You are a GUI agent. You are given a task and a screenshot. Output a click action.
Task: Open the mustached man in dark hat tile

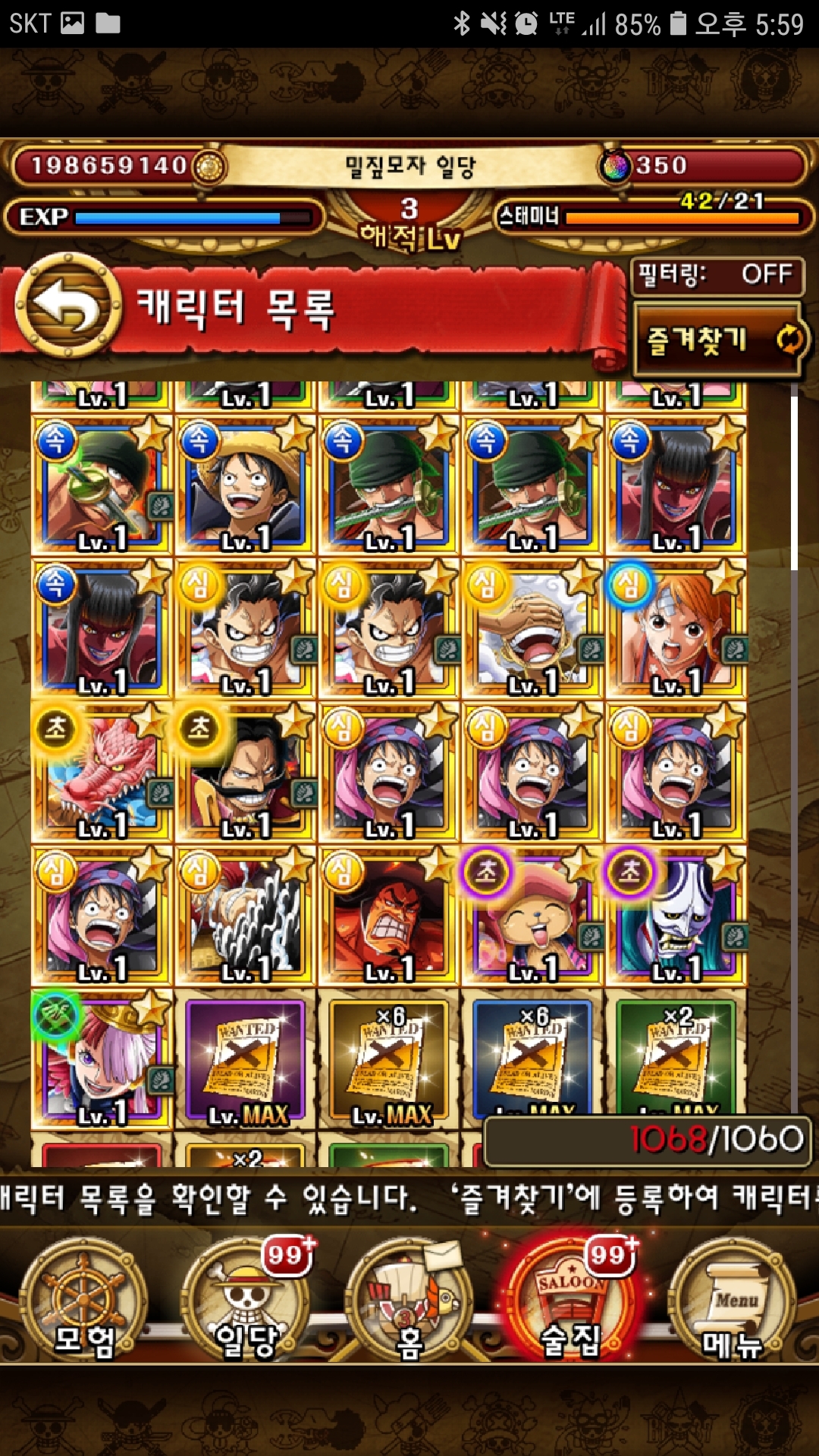246,773
